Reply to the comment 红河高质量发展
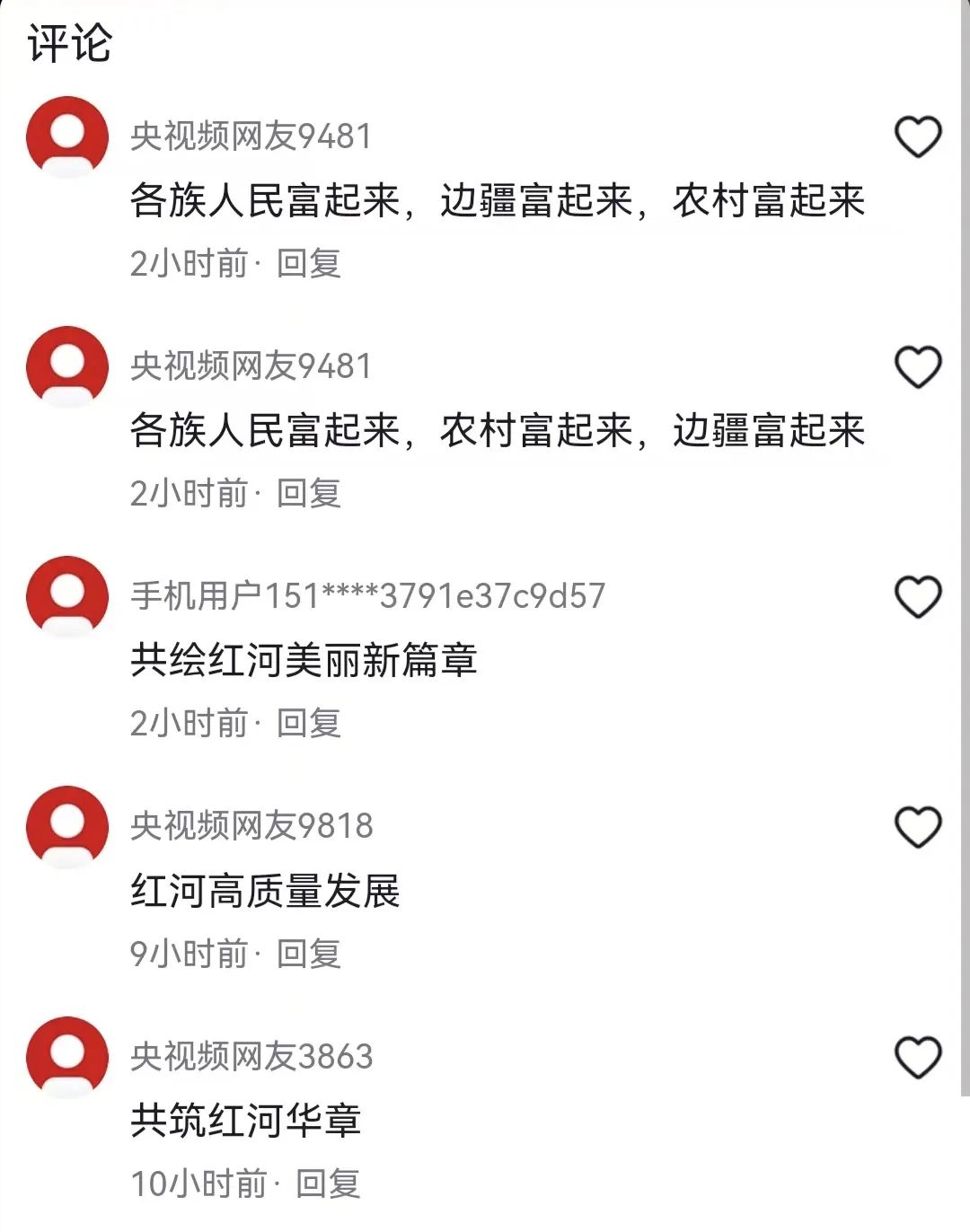 click(308, 954)
